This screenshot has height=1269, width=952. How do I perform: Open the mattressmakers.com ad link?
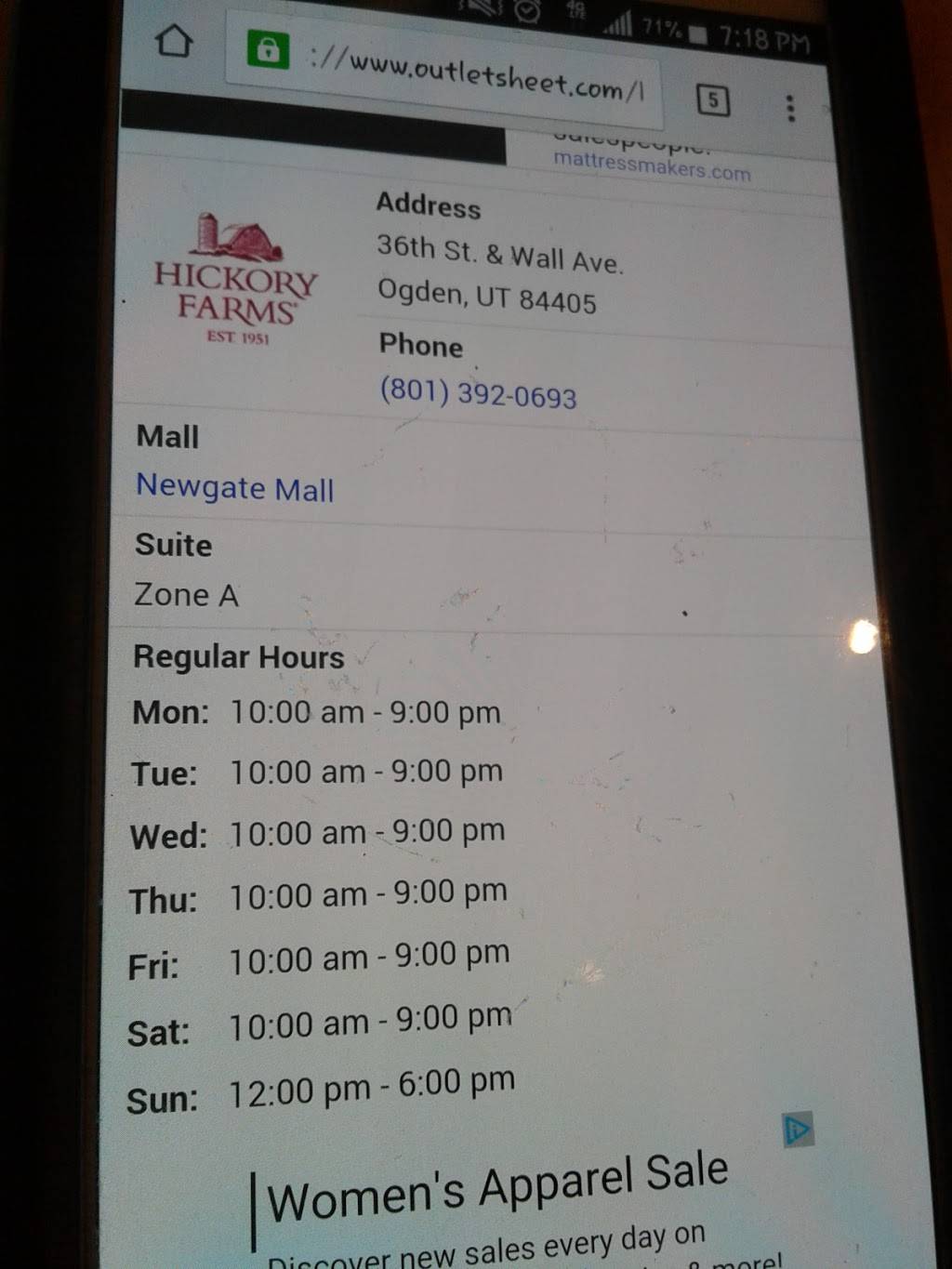[x=651, y=168]
